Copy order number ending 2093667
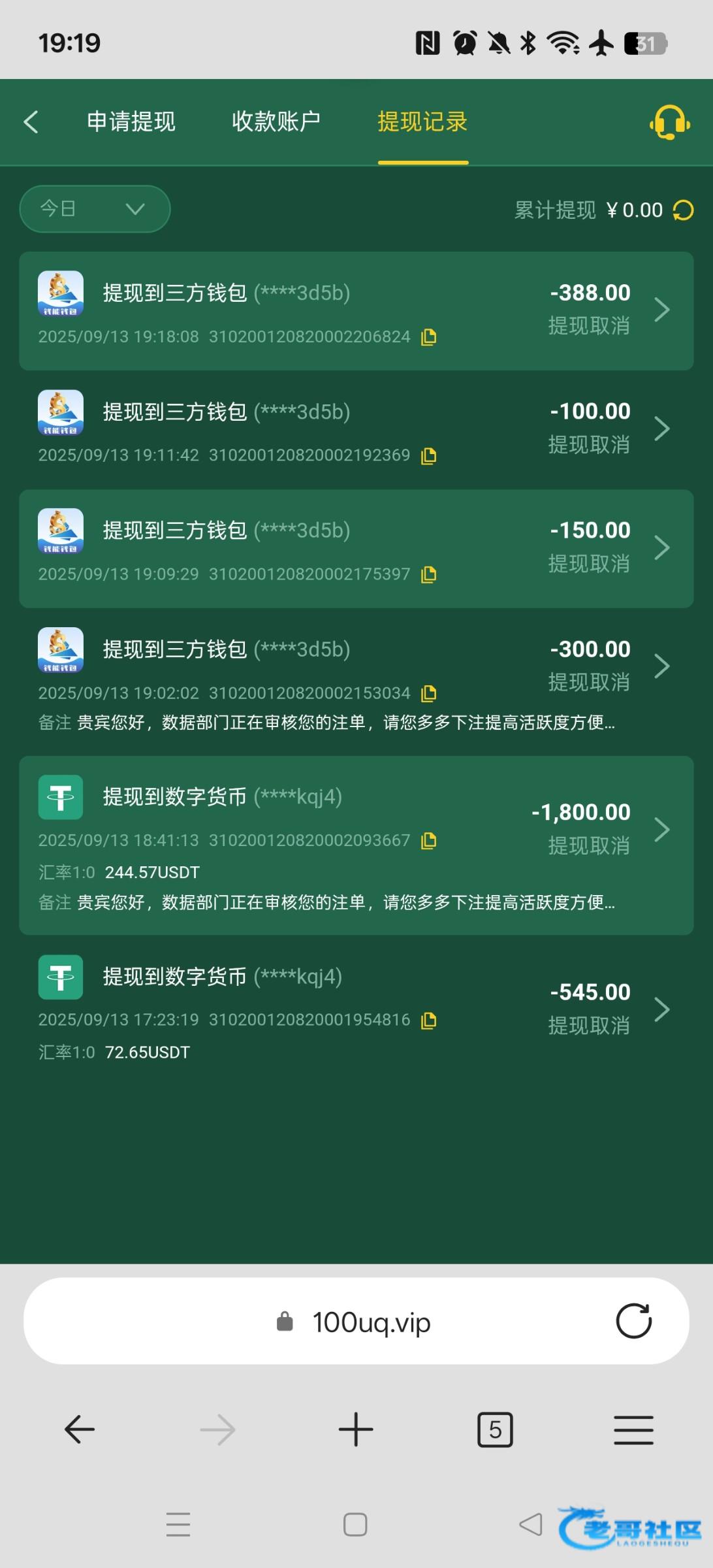713x1568 pixels. pos(429,841)
